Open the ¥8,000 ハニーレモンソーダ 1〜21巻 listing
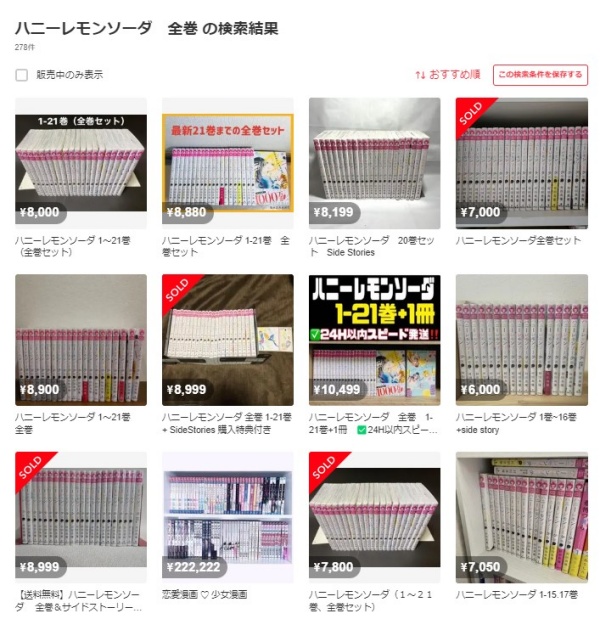 81,162
